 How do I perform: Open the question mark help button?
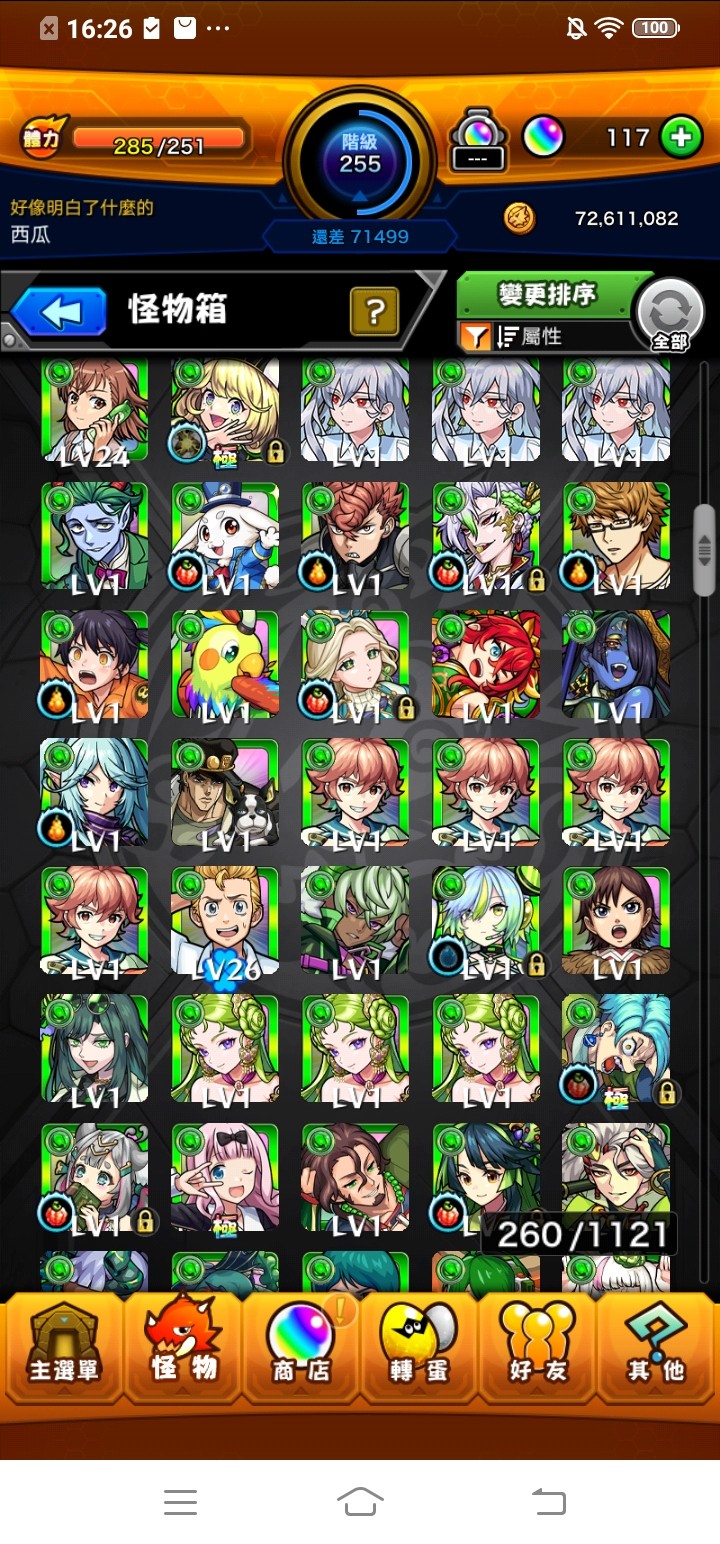374,312
